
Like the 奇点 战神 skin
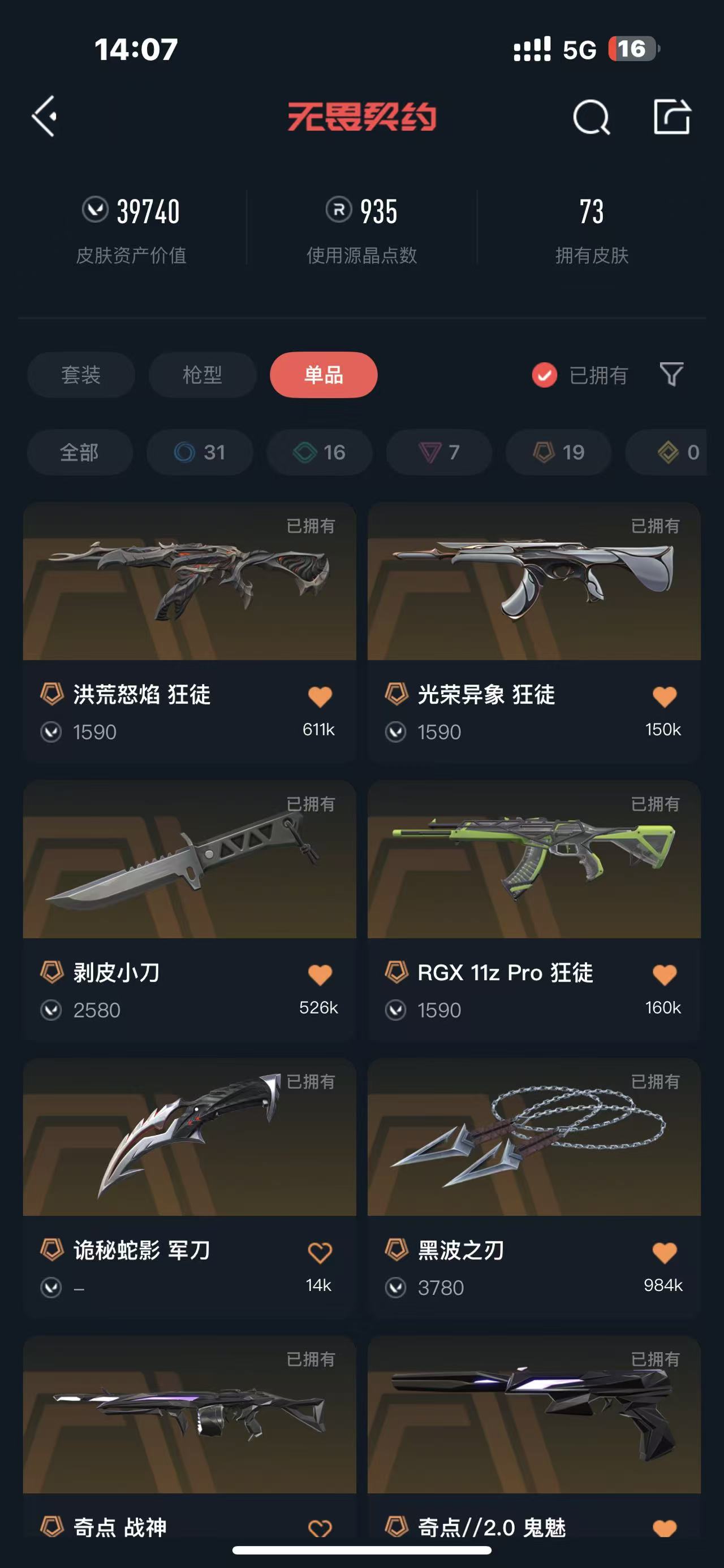320,1528
